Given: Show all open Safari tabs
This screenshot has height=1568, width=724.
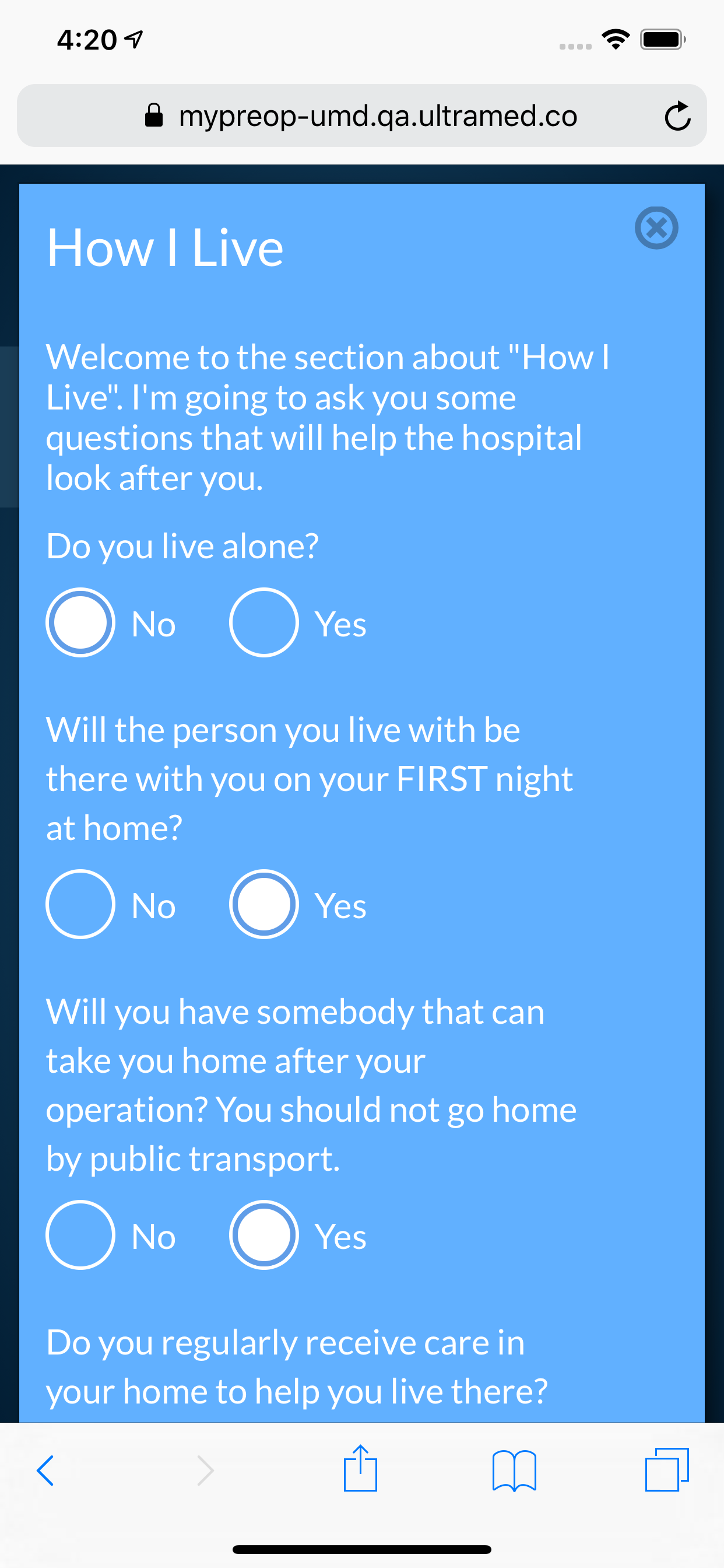Looking at the screenshot, I should coord(666,1469).
